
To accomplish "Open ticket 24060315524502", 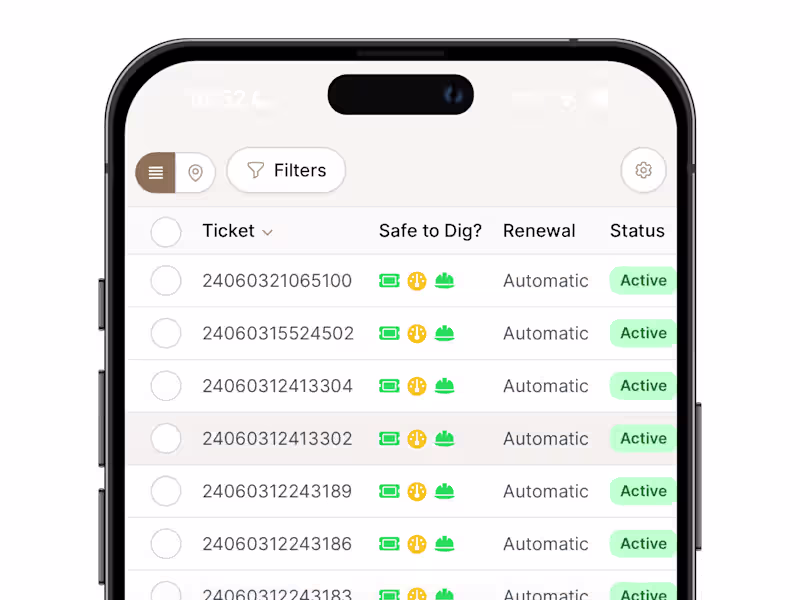I will pyautogui.click(x=278, y=333).
